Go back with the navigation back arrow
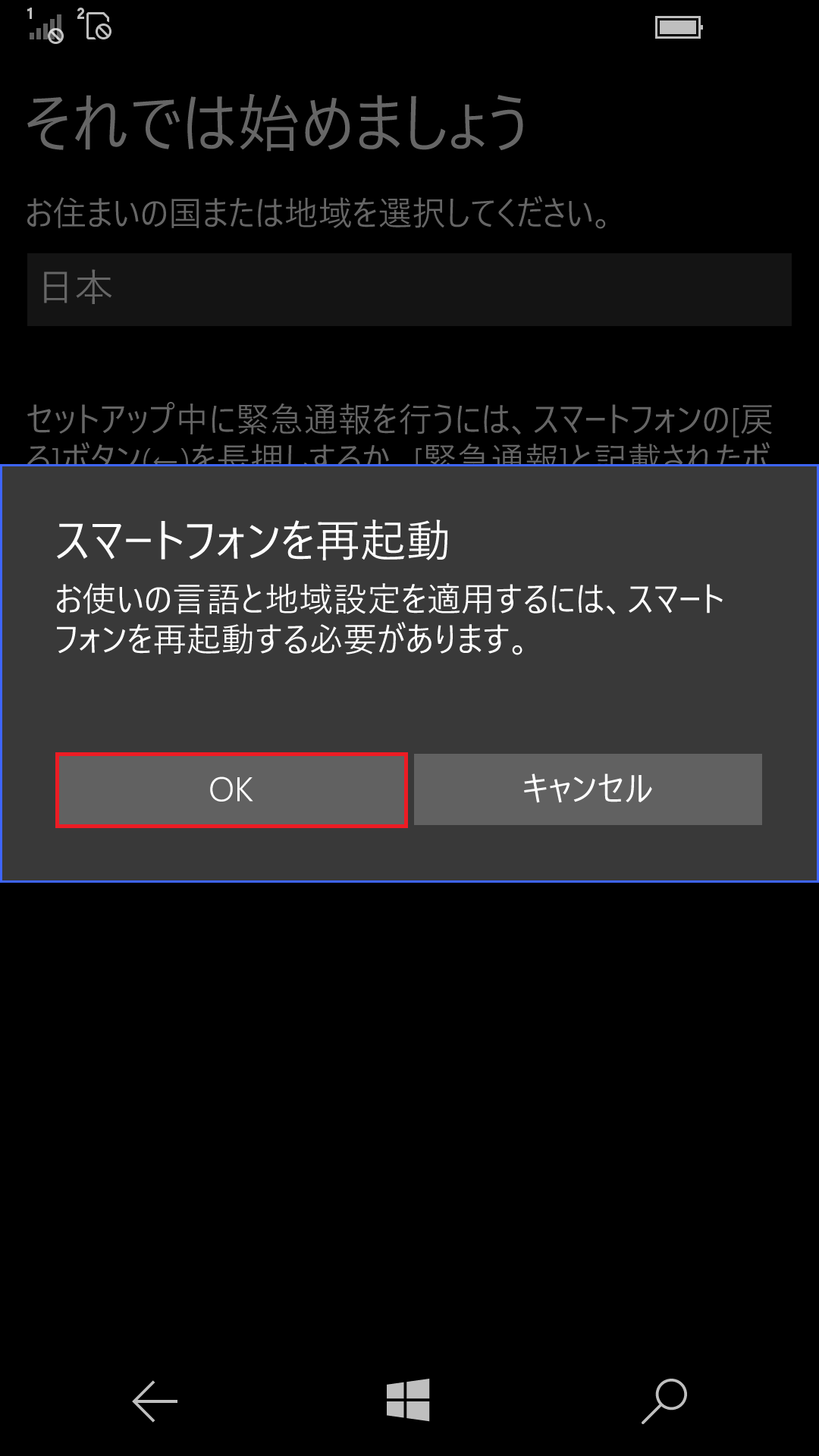This screenshot has height=1456, width=819. [155, 1401]
